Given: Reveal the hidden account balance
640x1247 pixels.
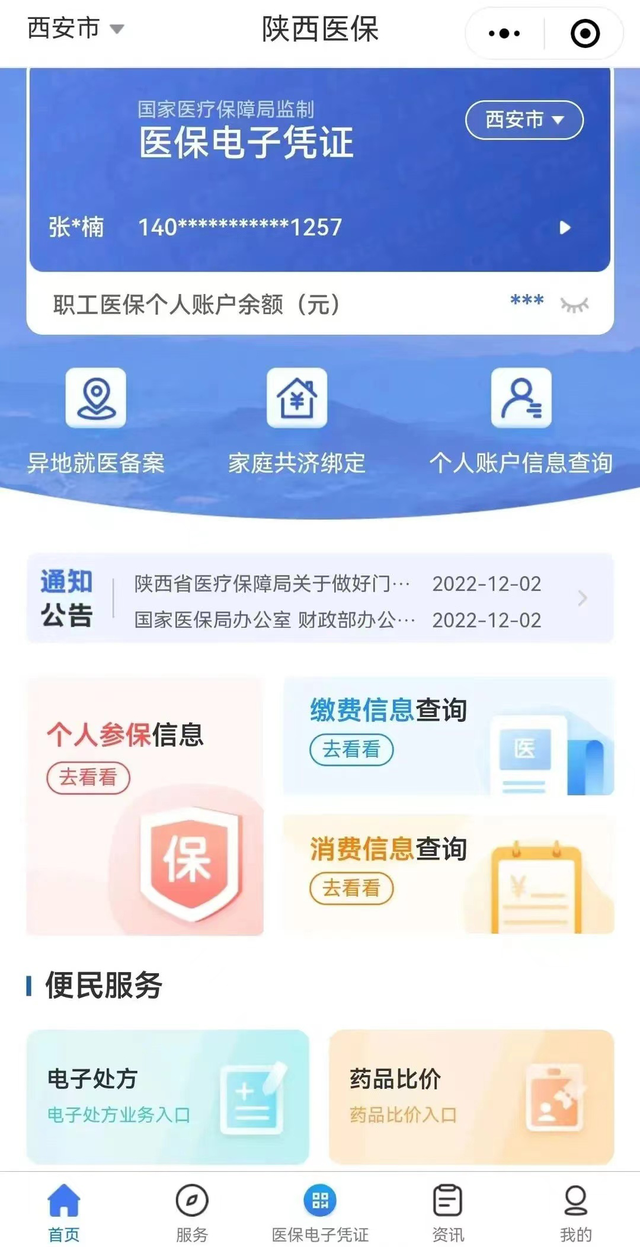Looking at the screenshot, I should tap(574, 304).
